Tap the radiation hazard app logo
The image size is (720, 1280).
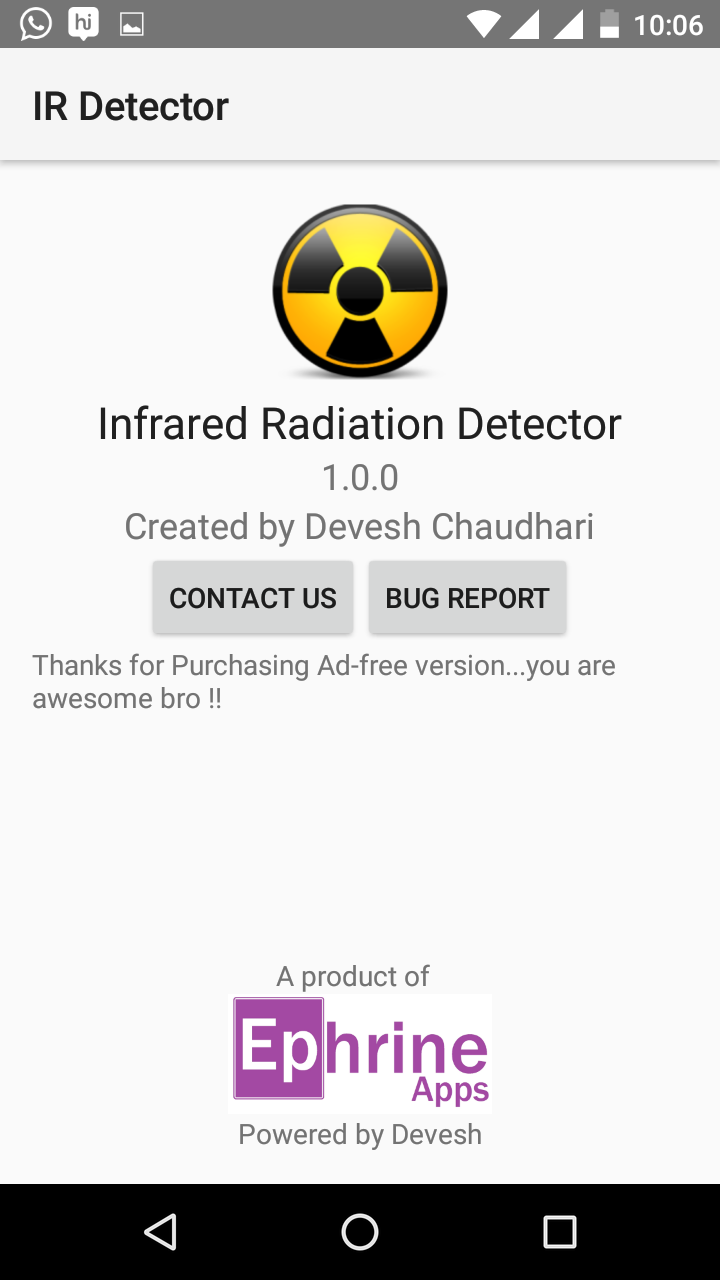(x=360, y=292)
